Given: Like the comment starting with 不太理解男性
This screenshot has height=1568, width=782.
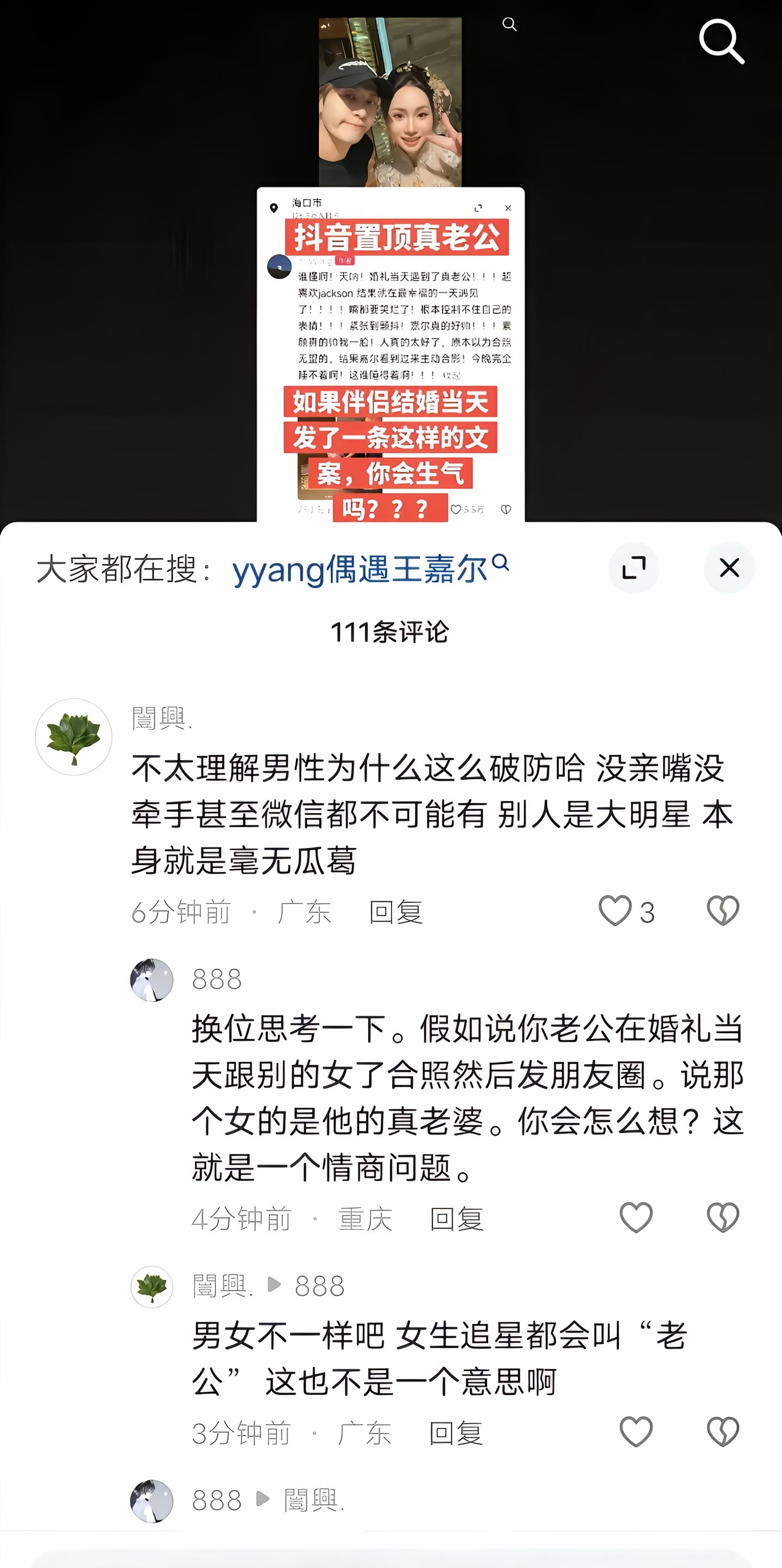Looking at the screenshot, I should 615,911.
